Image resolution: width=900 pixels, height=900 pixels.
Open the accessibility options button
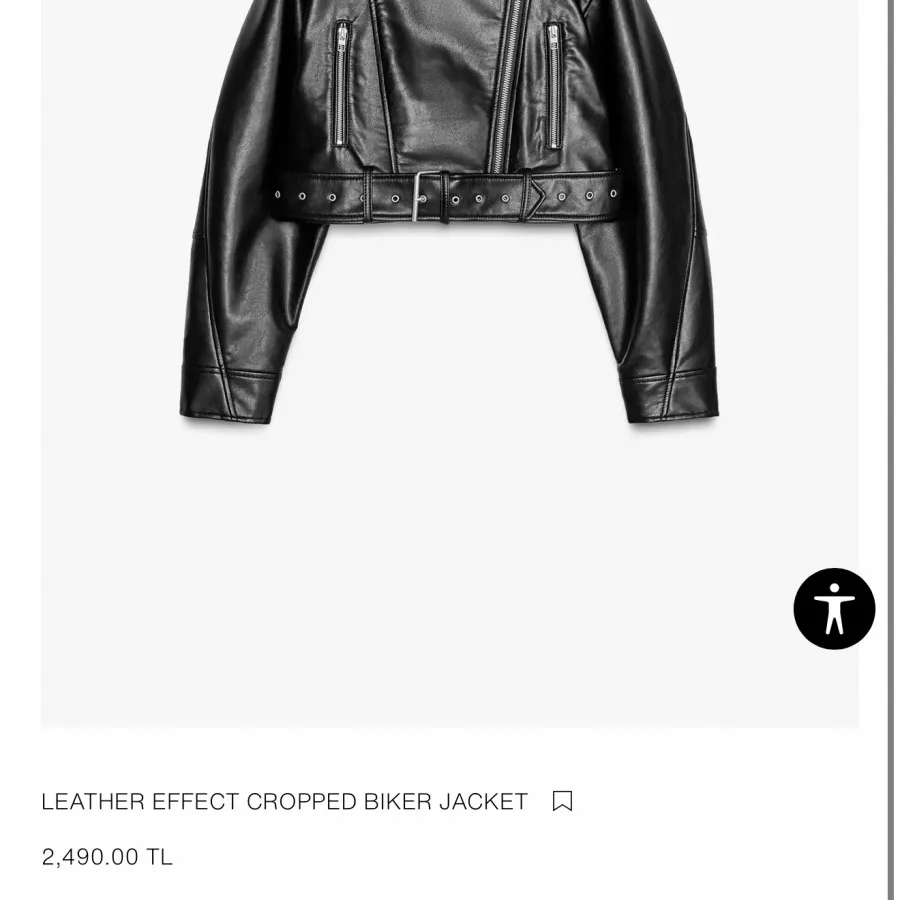click(x=834, y=609)
